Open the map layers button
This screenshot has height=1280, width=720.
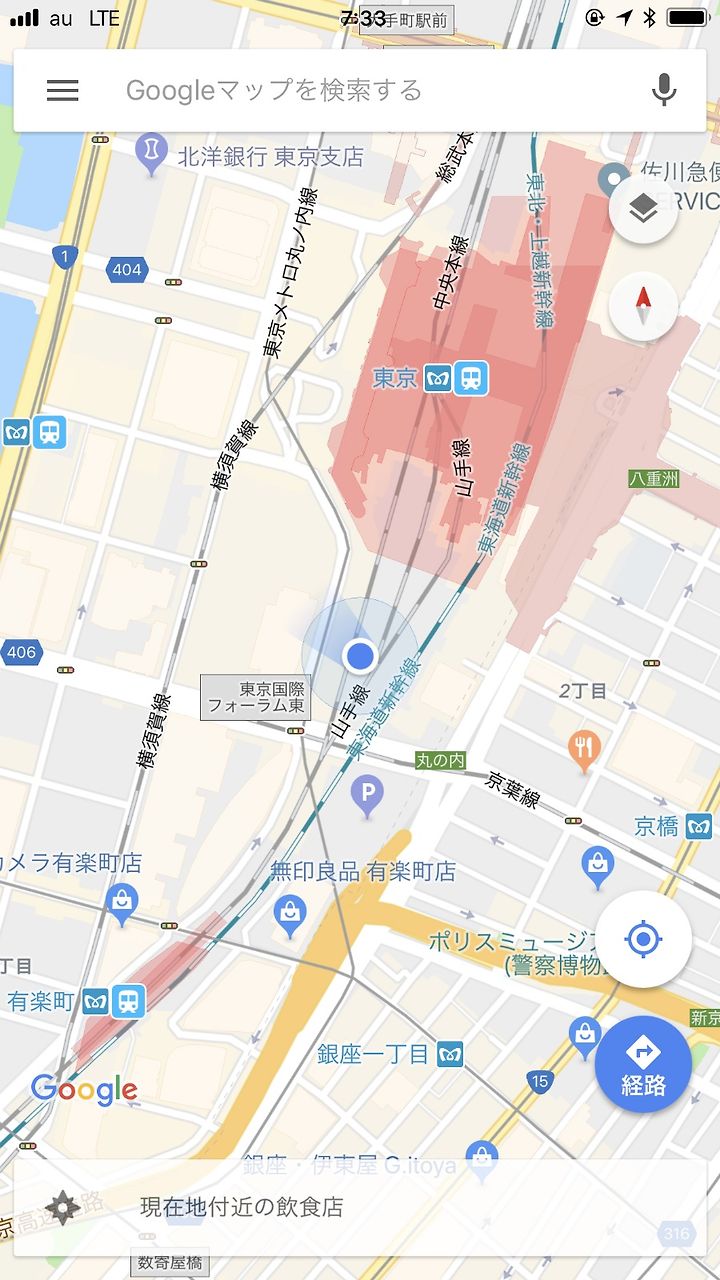(x=643, y=210)
